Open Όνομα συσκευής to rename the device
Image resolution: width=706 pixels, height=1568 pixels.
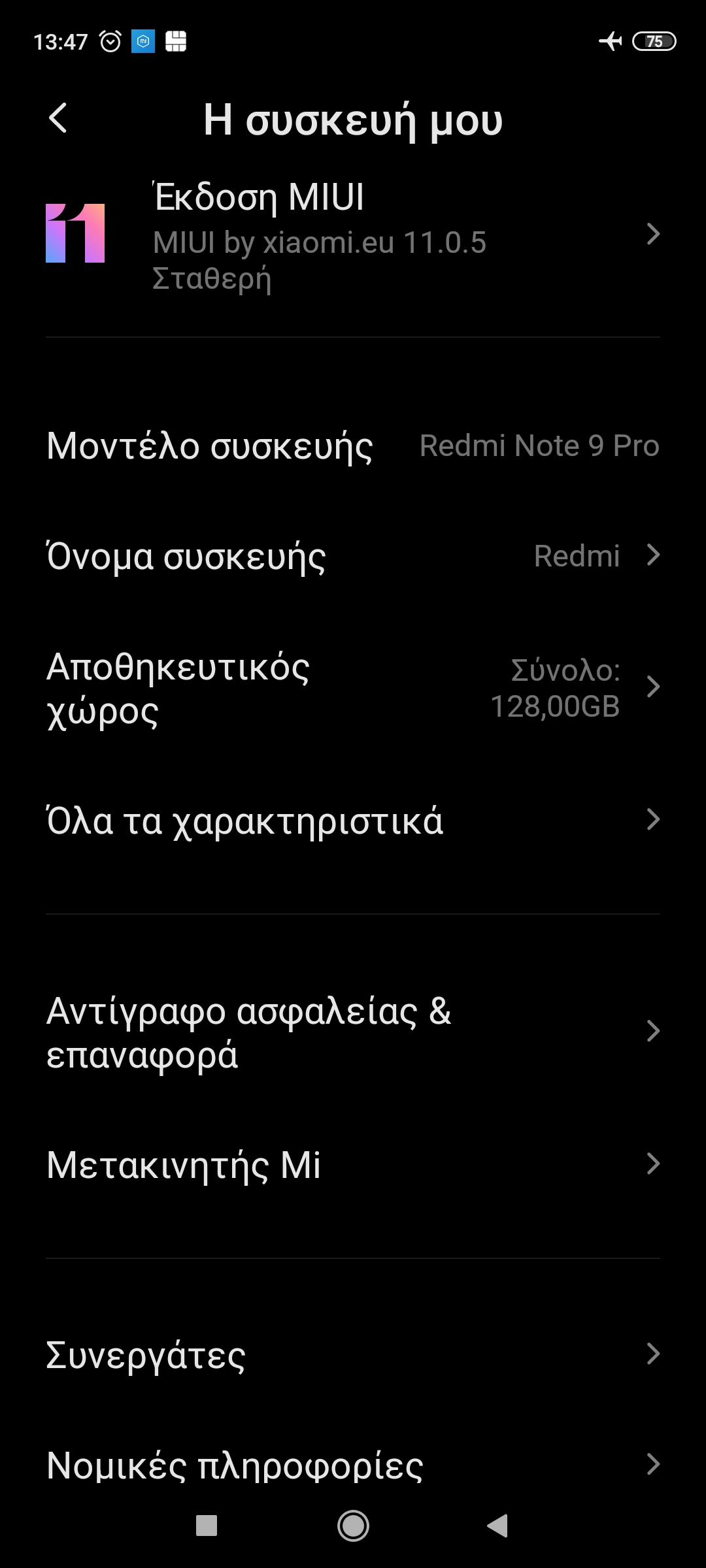[x=353, y=557]
